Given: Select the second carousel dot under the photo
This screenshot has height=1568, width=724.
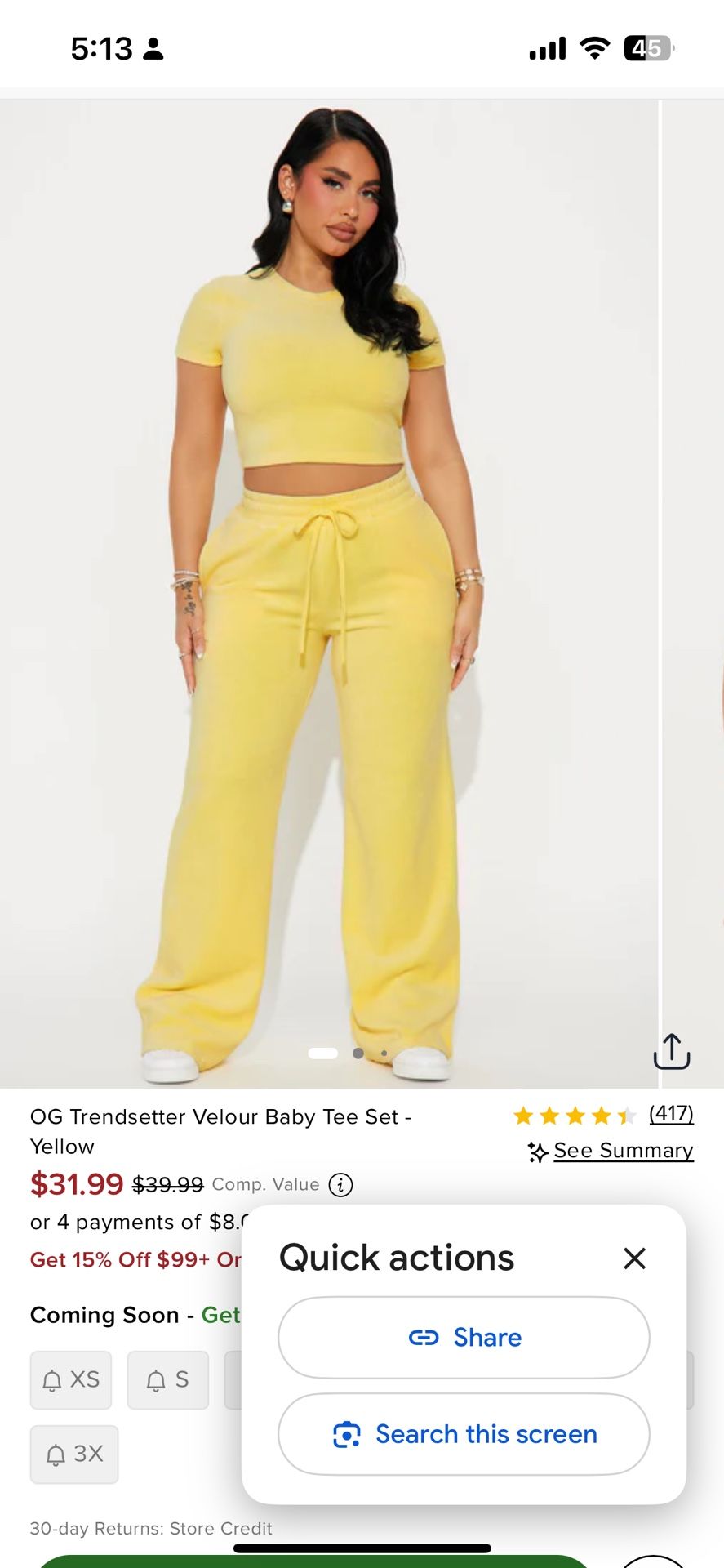Looking at the screenshot, I should pos(358,1053).
